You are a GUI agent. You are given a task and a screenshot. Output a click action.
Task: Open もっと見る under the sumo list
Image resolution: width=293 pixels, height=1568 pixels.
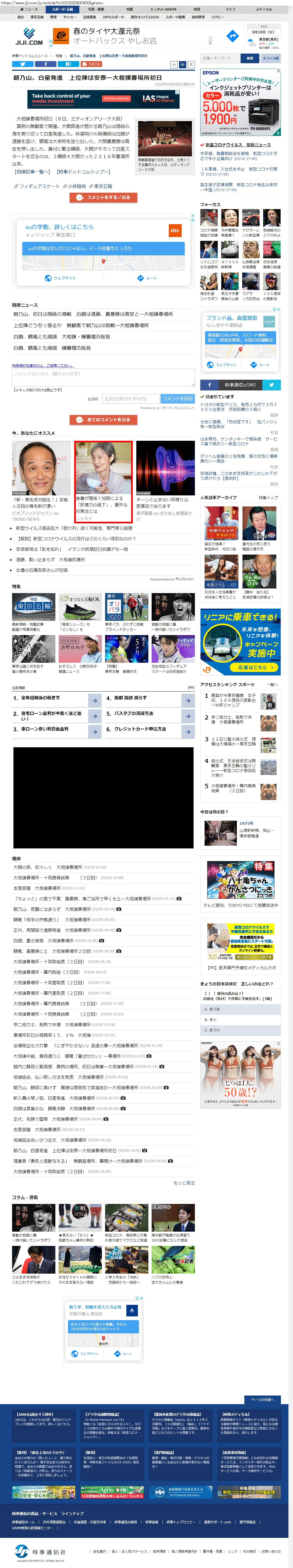coord(184,1183)
